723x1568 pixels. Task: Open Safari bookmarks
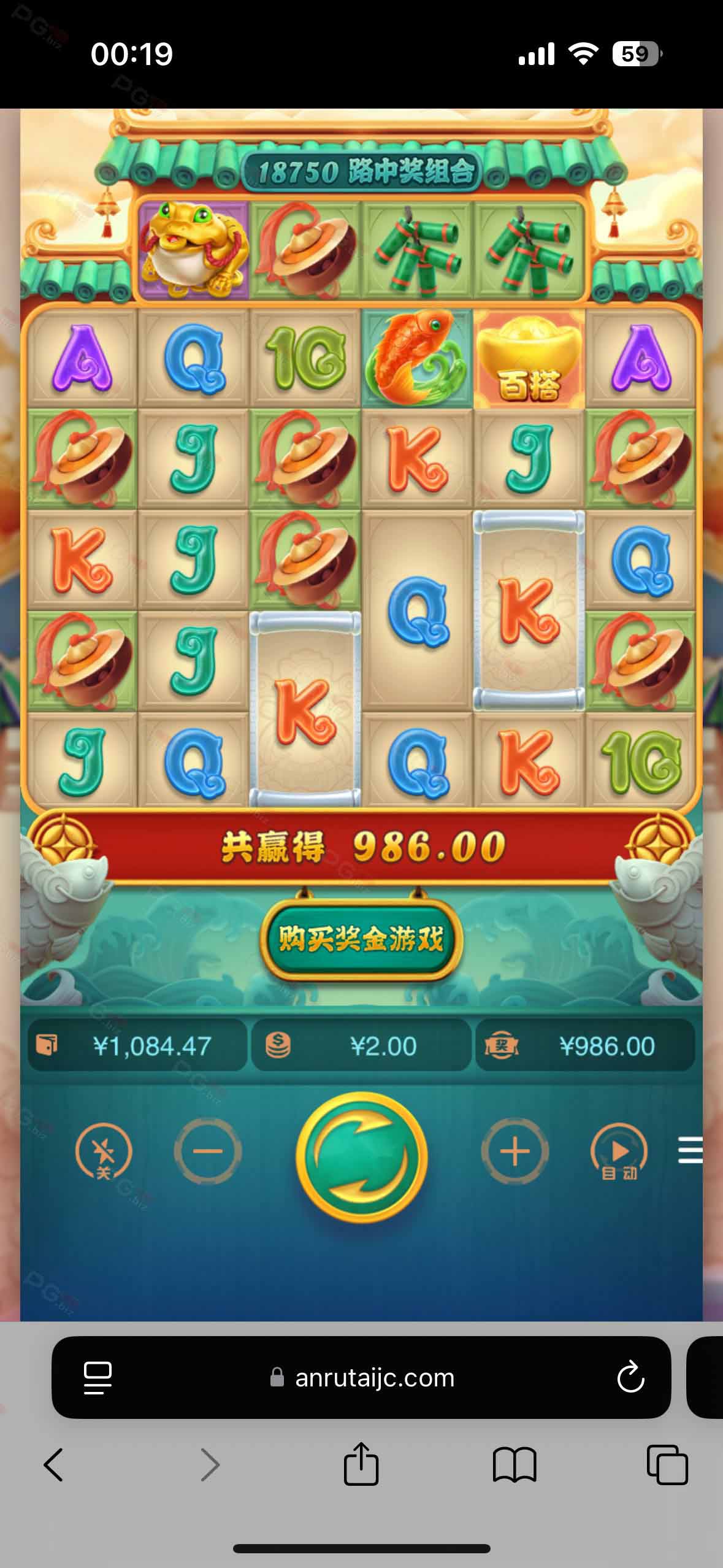(515, 1465)
